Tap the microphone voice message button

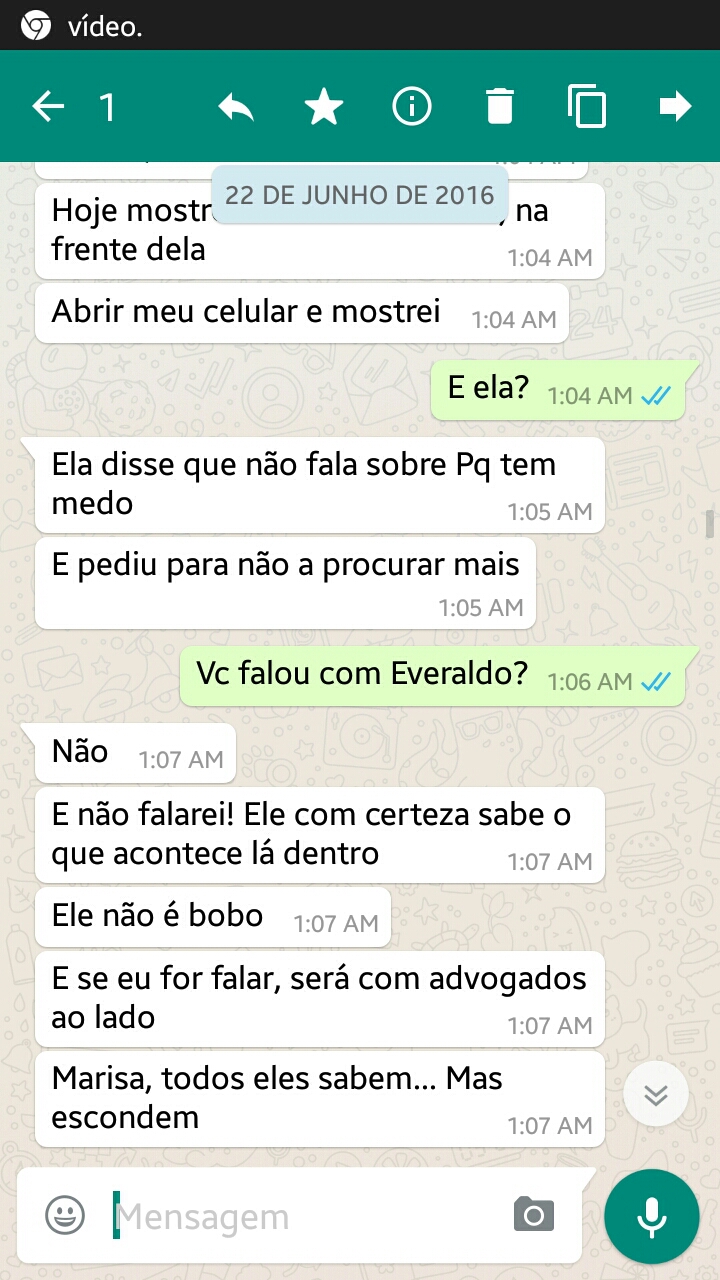[x=652, y=1216]
